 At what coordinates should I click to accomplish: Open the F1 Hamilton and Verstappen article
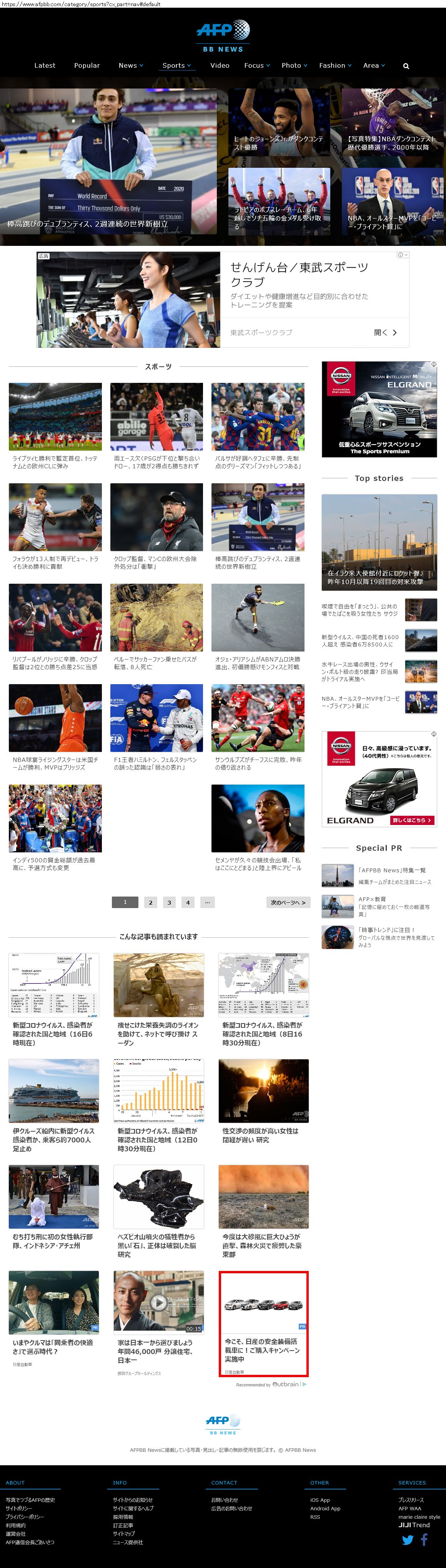coord(156,763)
